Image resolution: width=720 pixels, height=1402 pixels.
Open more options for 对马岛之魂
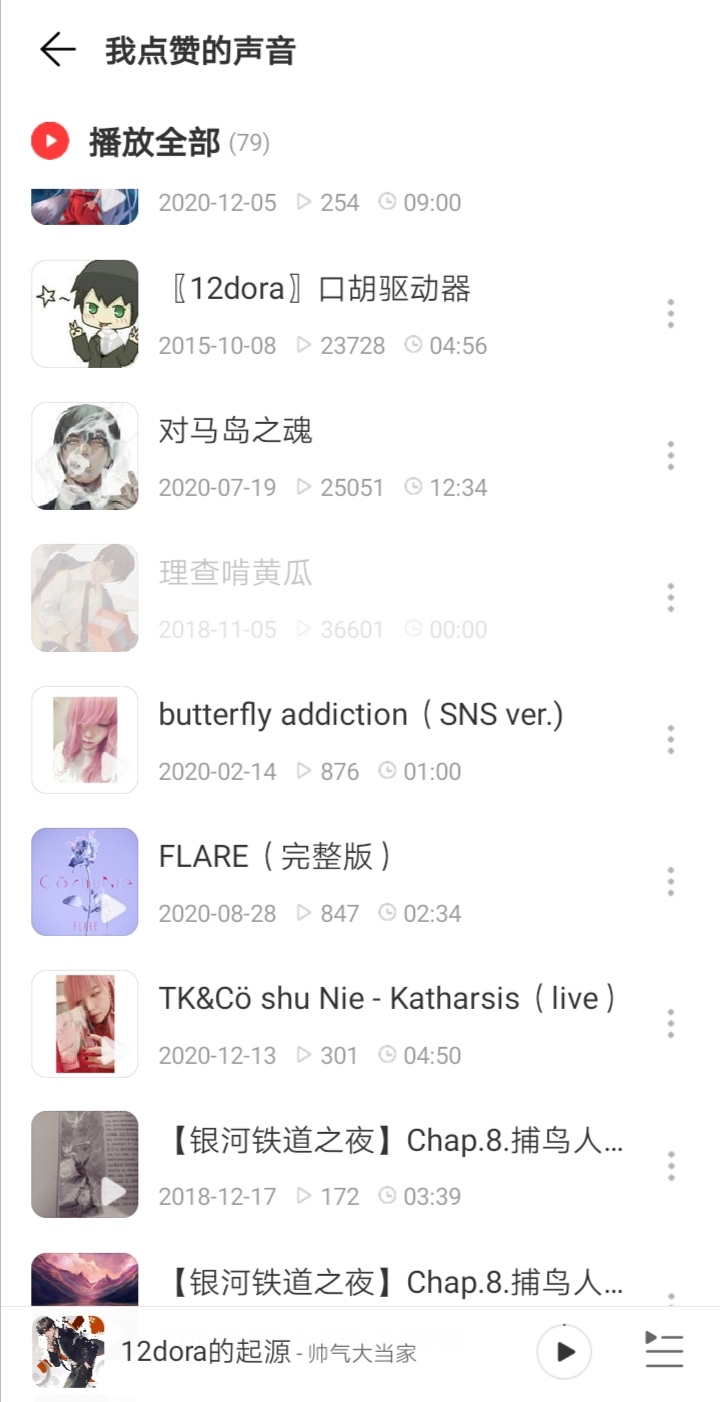pos(671,456)
